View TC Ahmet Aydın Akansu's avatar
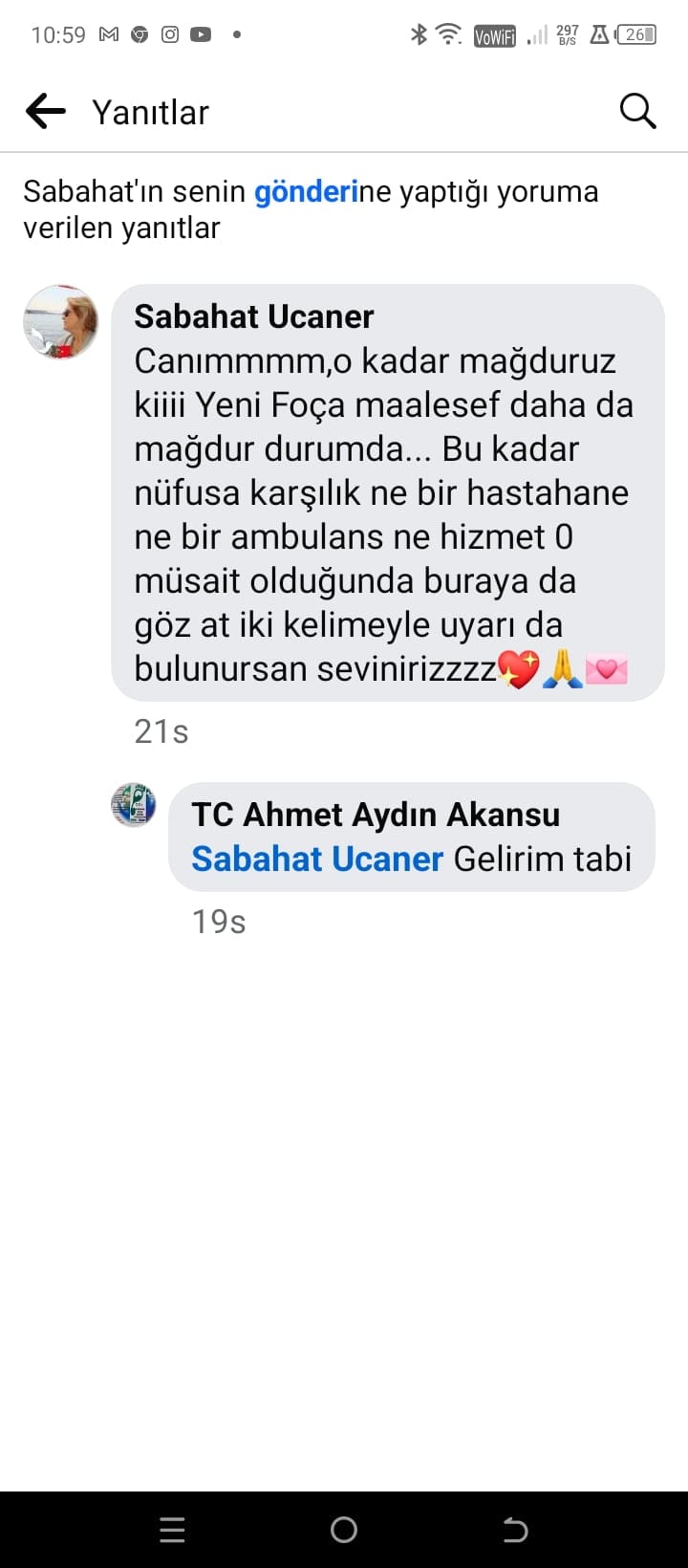This screenshot has height=1568, width=688. (134, 804)
